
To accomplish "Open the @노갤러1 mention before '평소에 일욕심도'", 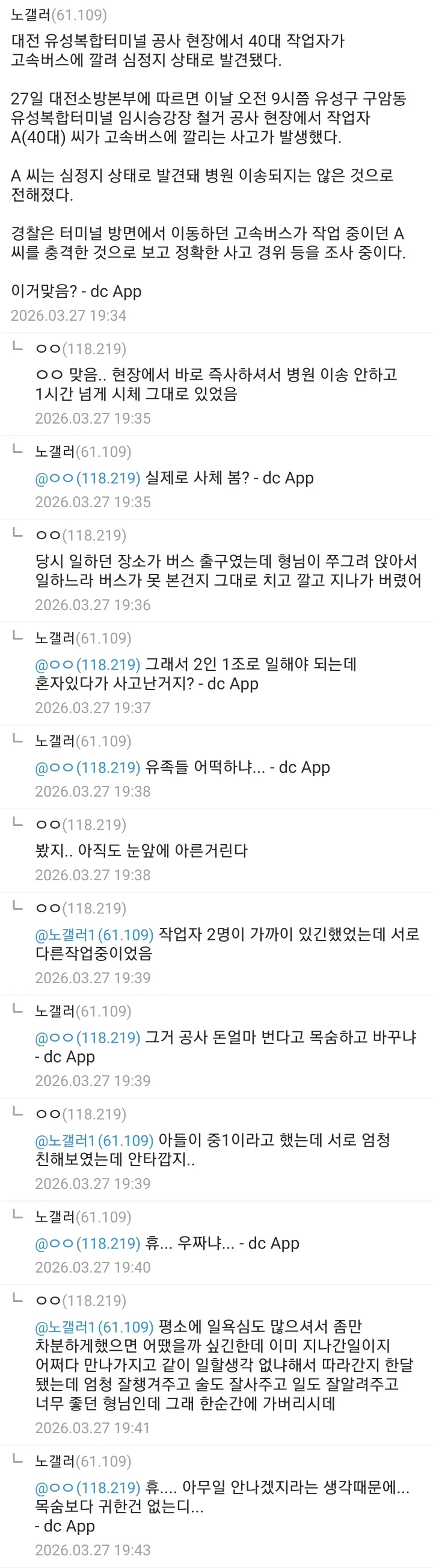I will [94, 1326].
